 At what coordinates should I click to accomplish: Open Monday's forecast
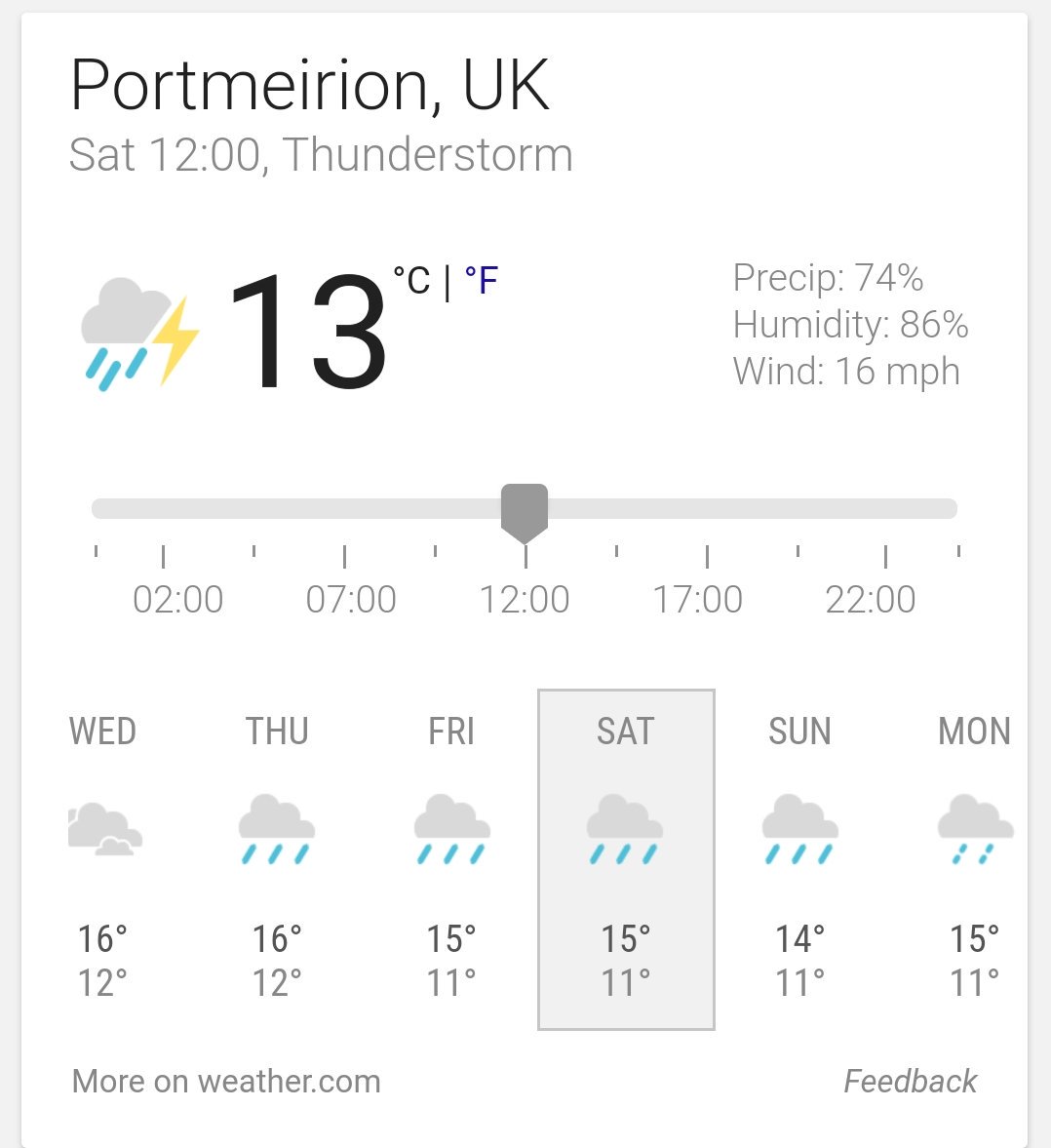tap(974, 858)
